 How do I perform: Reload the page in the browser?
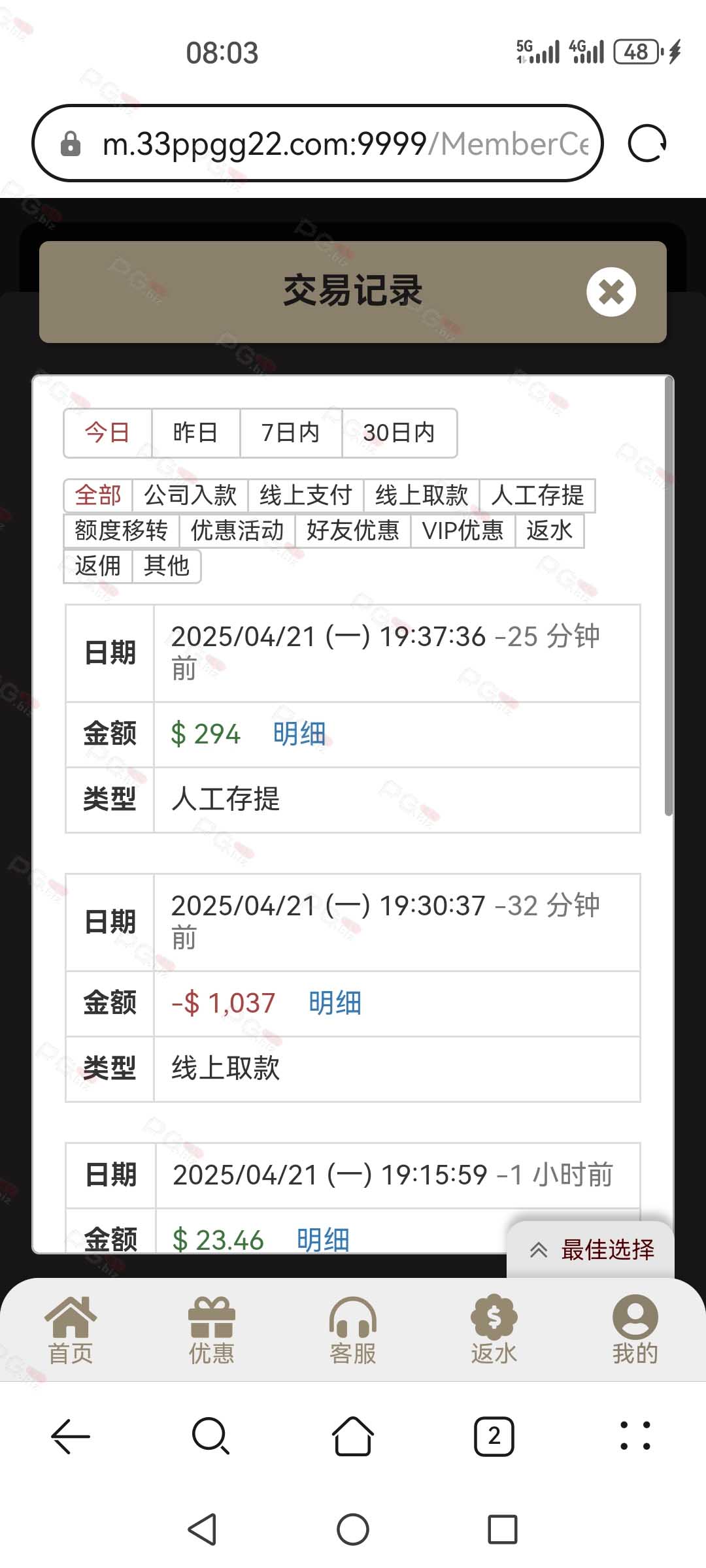pyautogui.click(x=647, y=143)
